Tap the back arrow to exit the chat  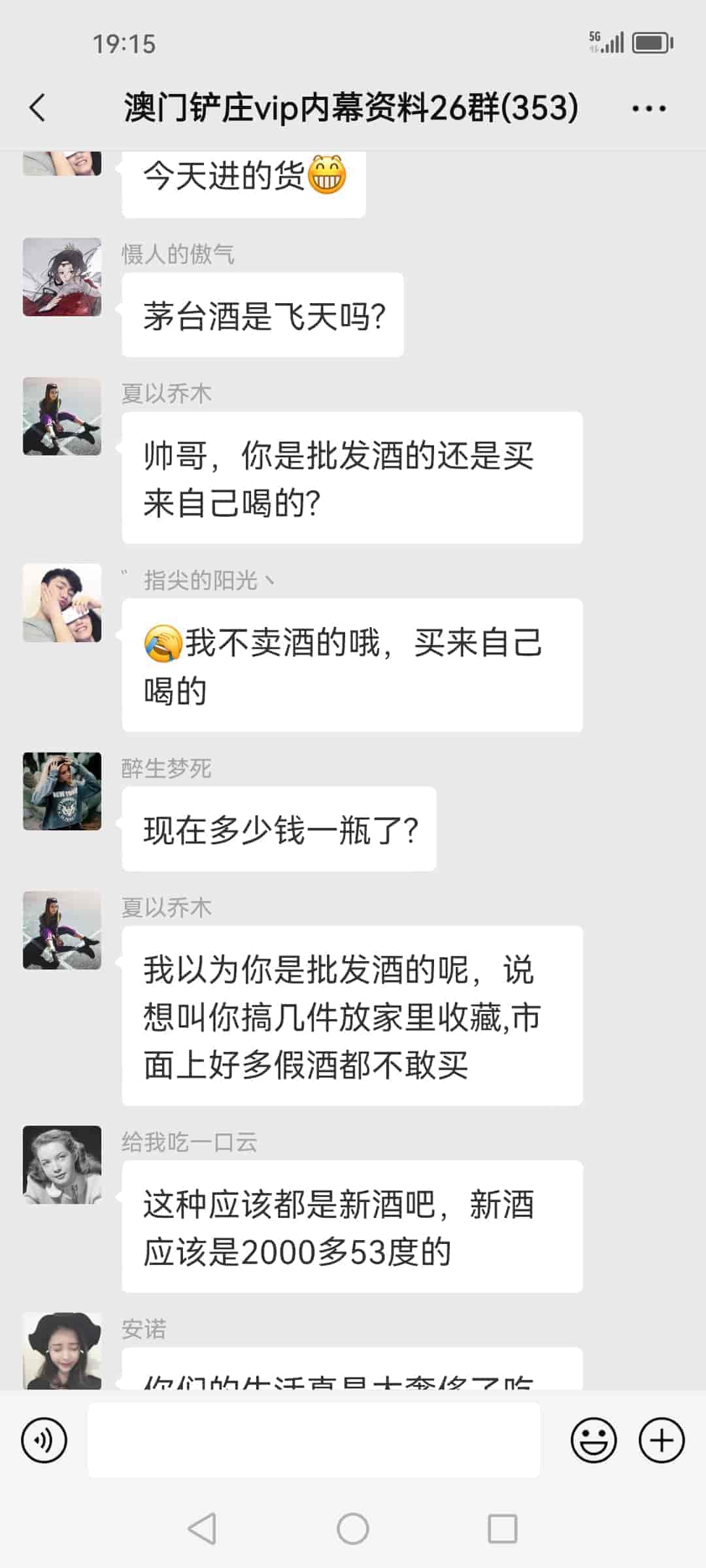tap(37, 108)
